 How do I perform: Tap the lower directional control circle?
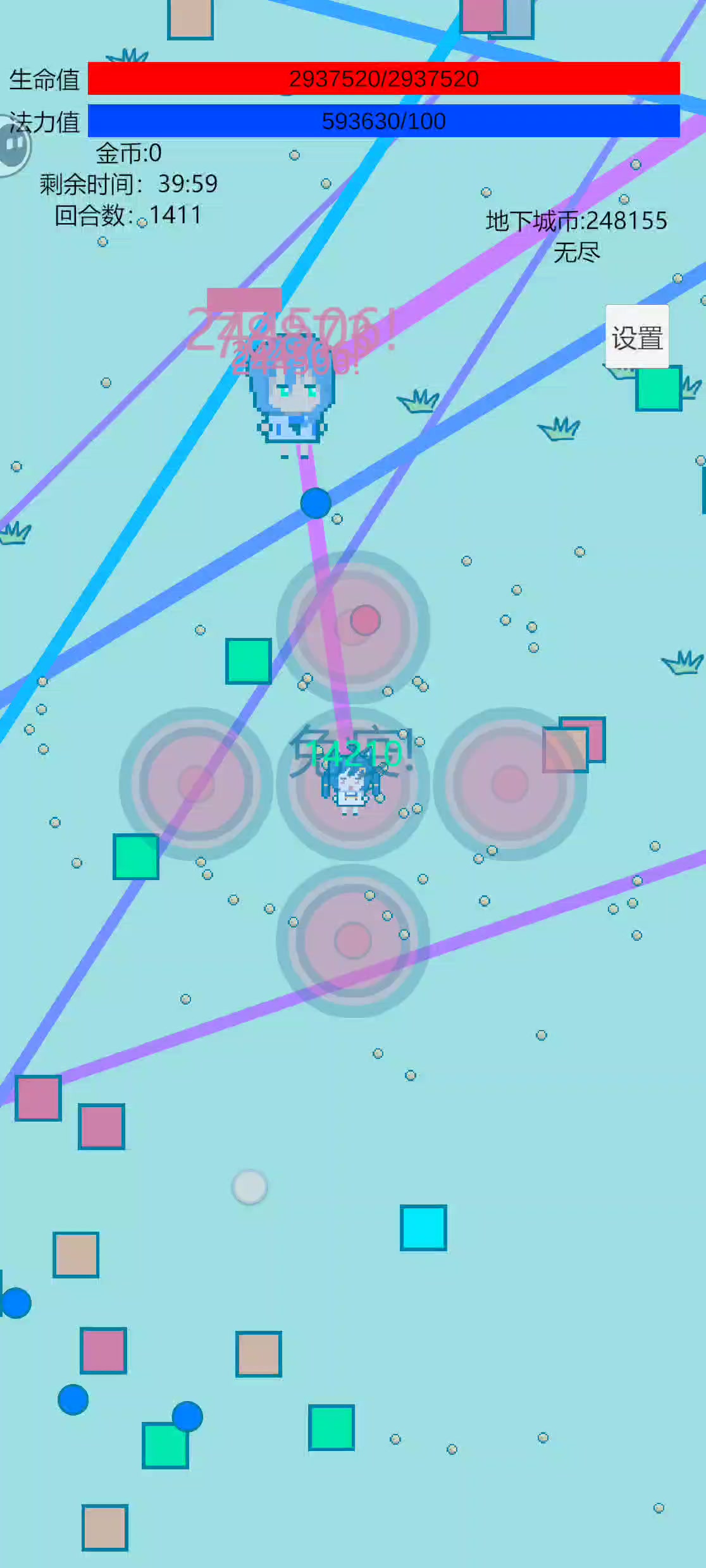[x=353, y=940]
